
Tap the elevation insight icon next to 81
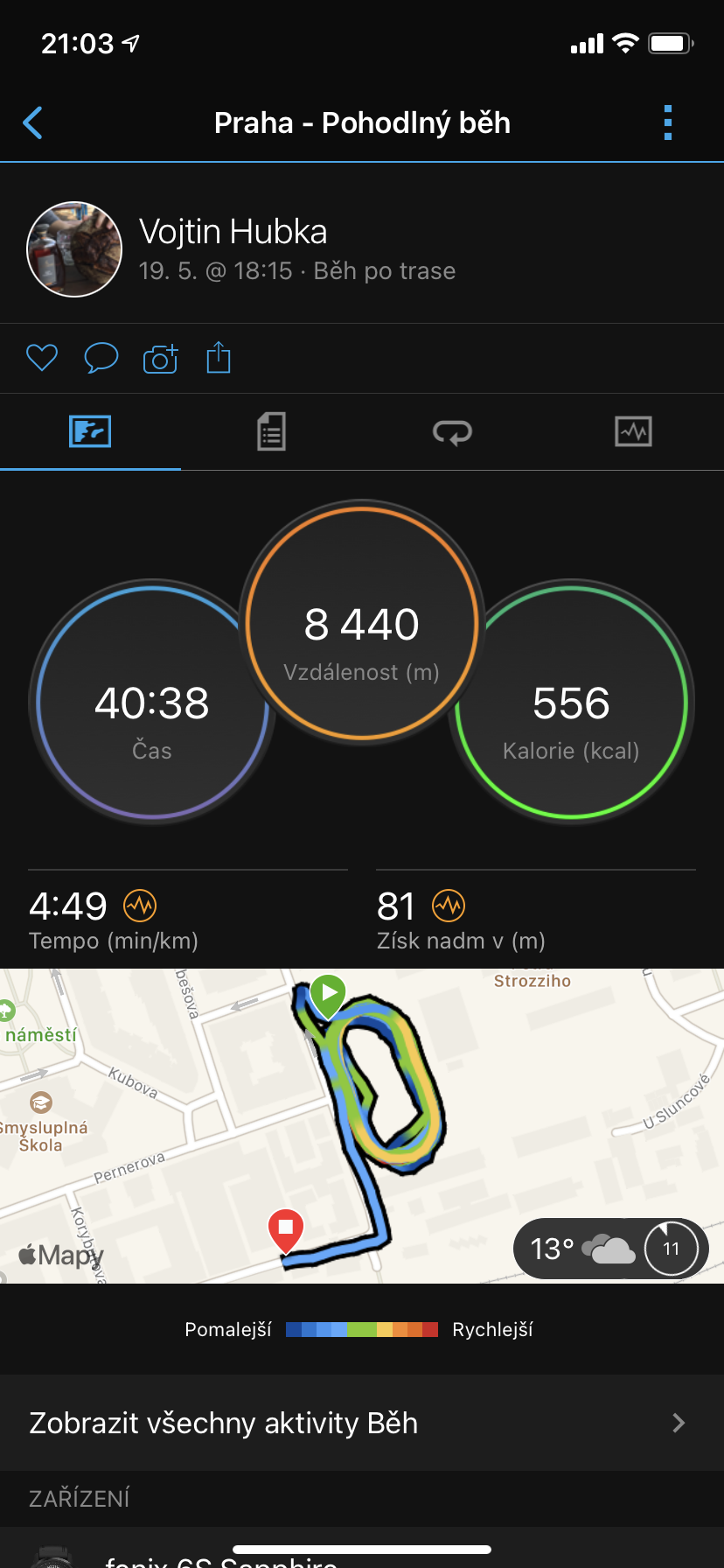(449, 906)
